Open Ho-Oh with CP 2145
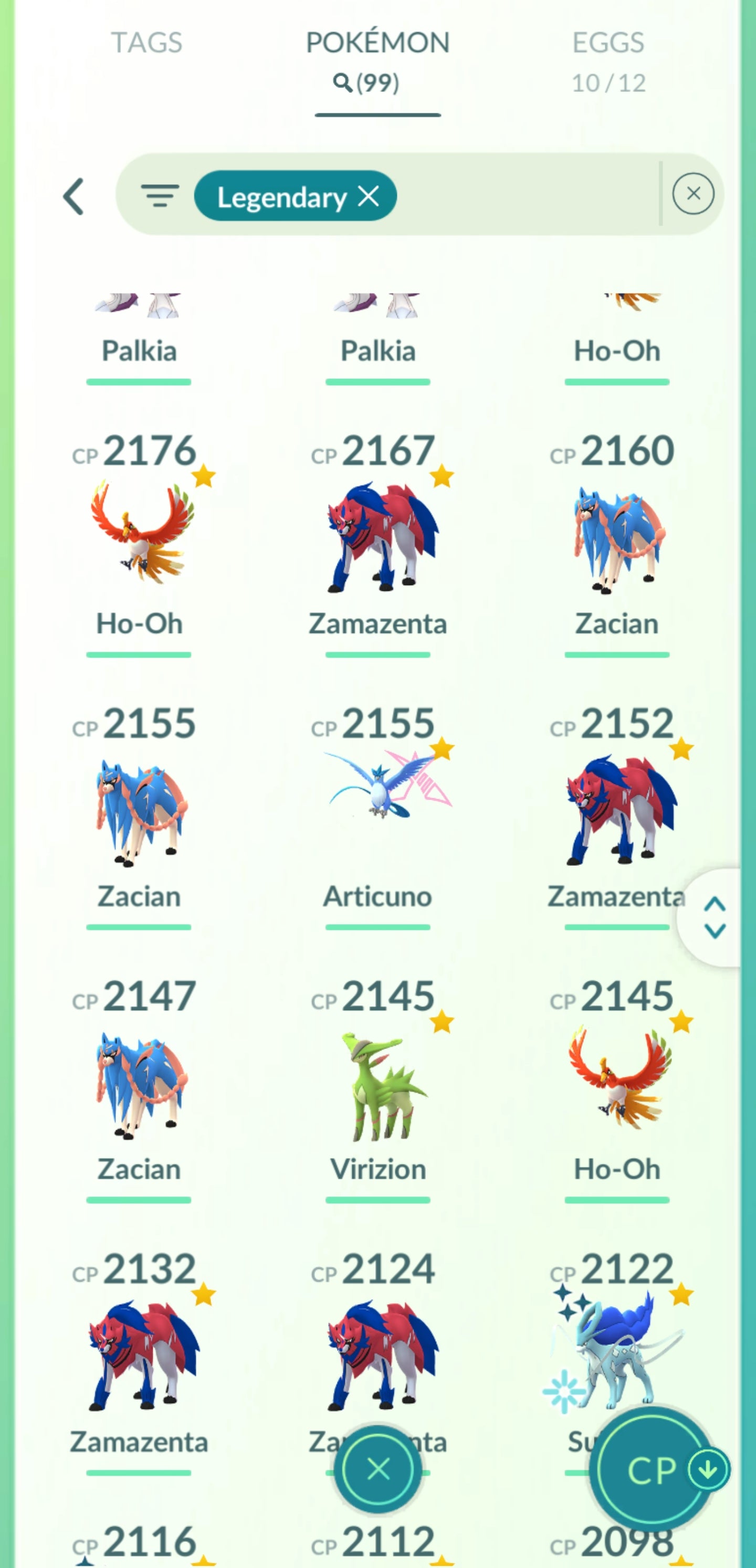The image size is (756, 1568). (x=616, y=1078)
